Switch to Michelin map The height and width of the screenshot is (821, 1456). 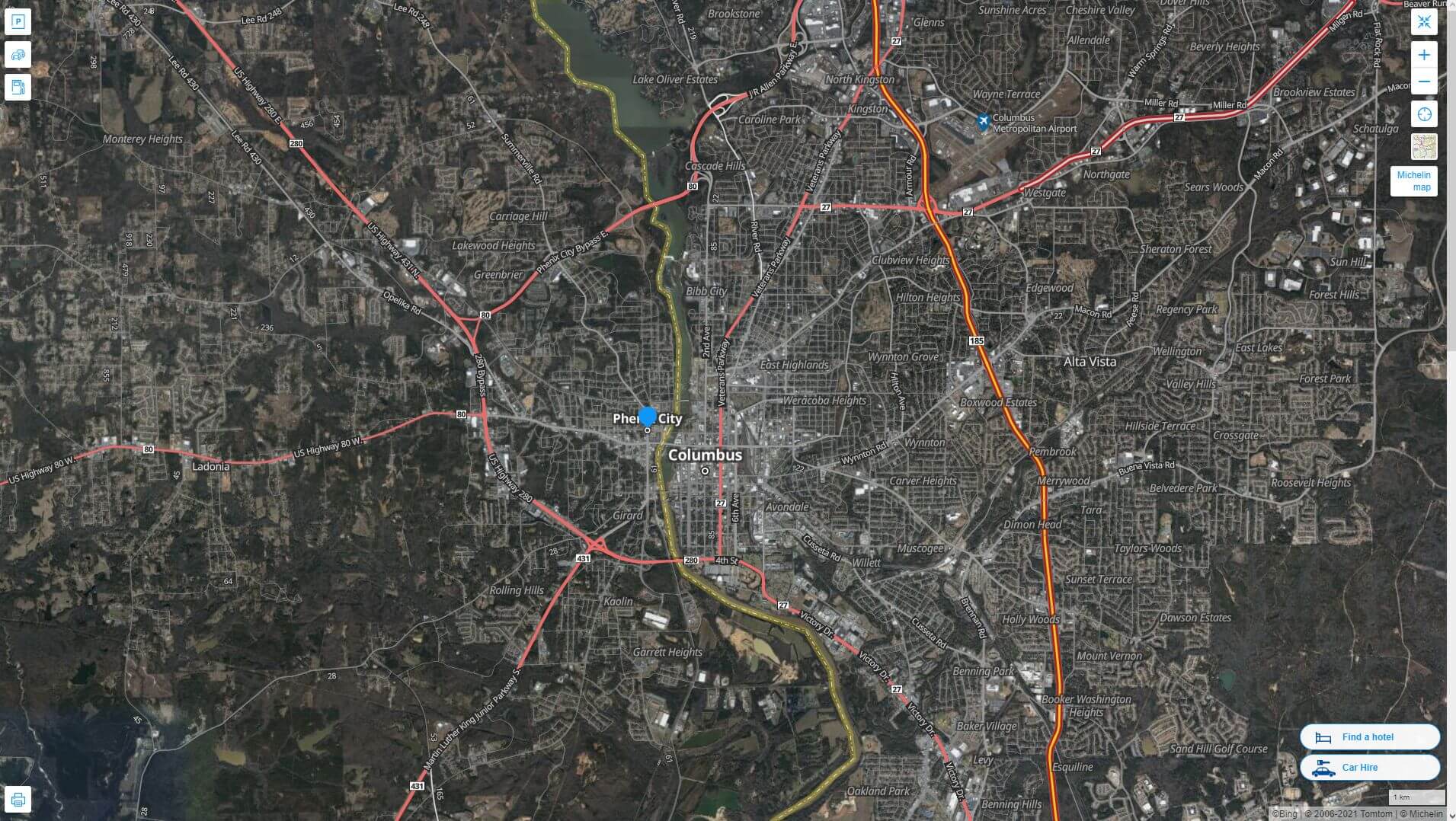(1413, 181)
